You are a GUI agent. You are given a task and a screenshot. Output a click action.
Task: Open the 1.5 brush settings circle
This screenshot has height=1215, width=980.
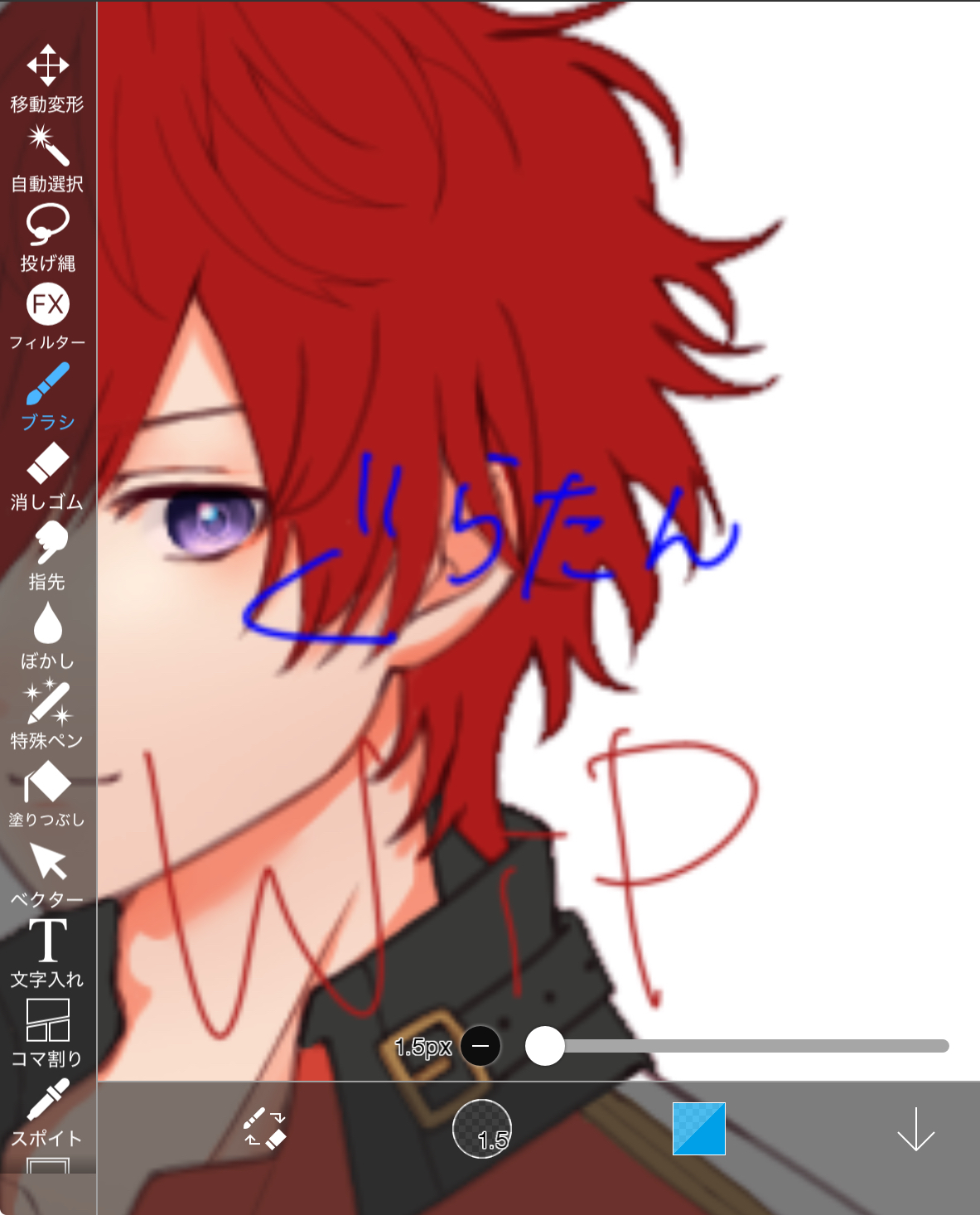pos(482,1129)
